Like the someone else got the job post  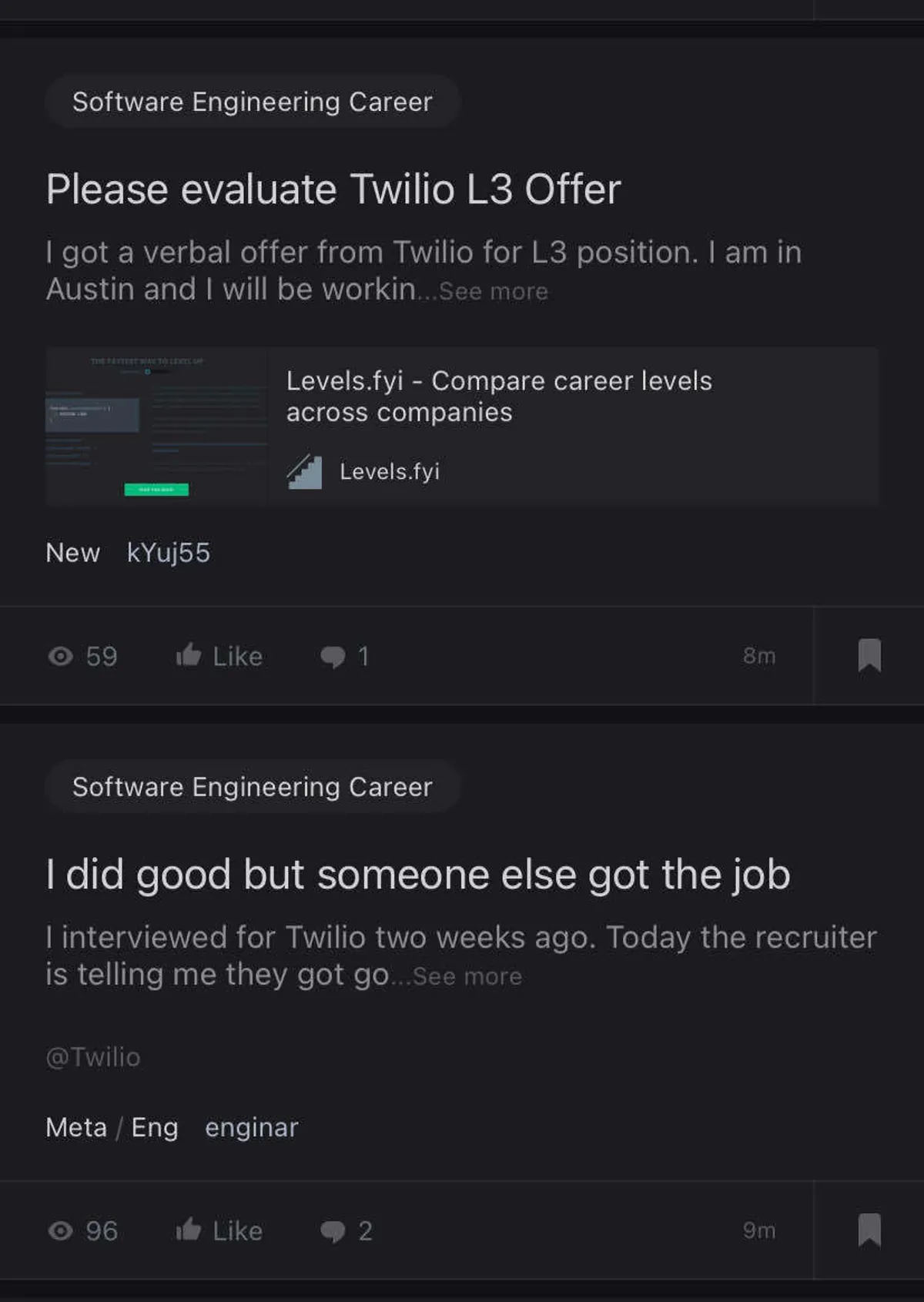click(219, 1230)
